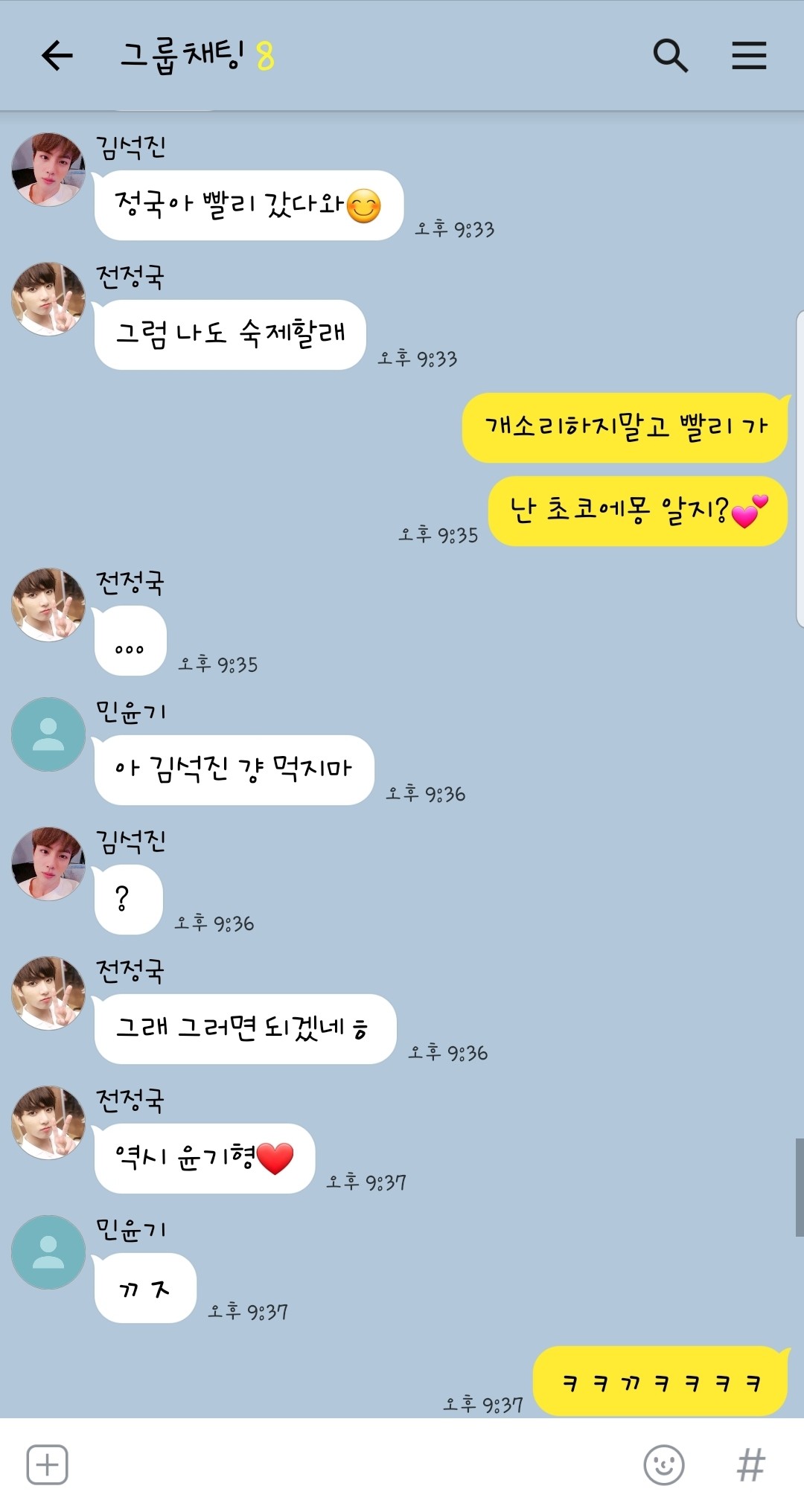
Task: View 민윤기's avatar next to 'ㄲ ㅈ'
Action: 48,1252
